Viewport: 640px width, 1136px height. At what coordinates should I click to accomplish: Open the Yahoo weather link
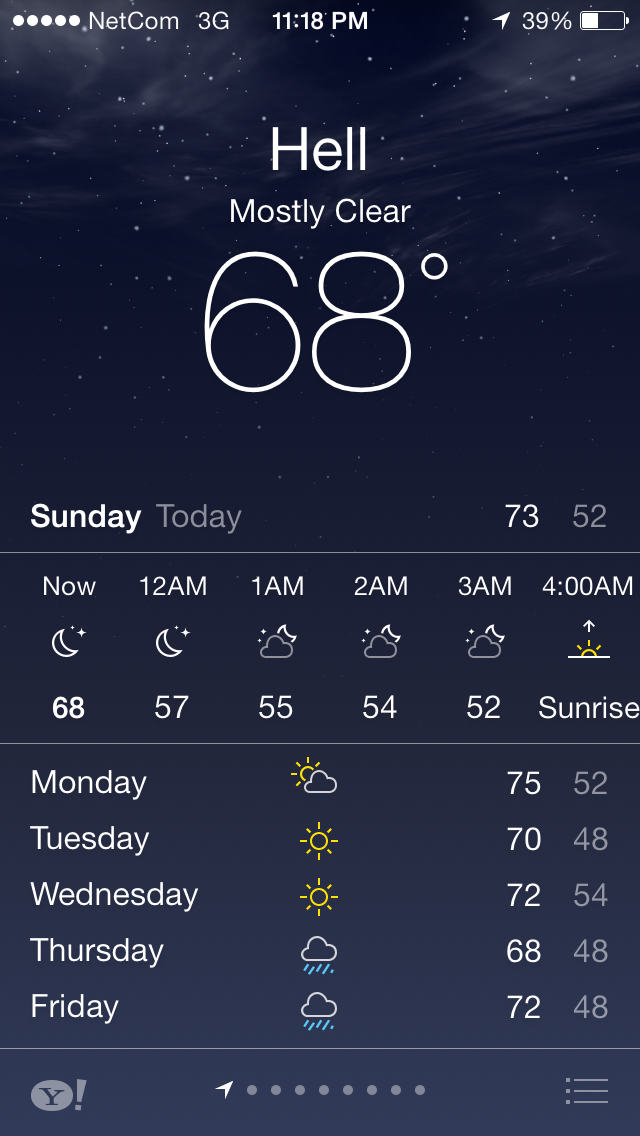(59, 1094)
